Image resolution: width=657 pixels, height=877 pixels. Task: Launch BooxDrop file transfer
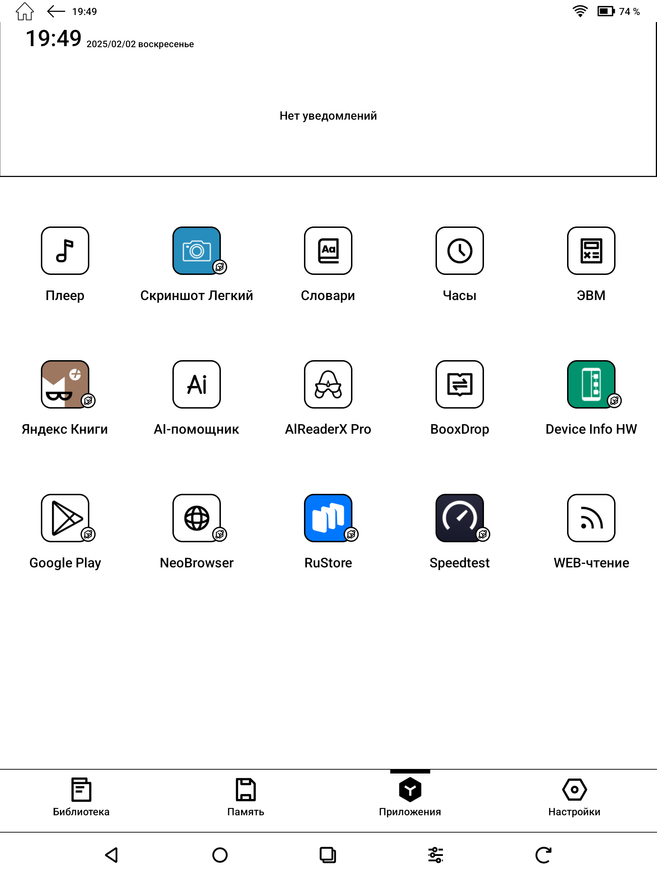point(459,385)
